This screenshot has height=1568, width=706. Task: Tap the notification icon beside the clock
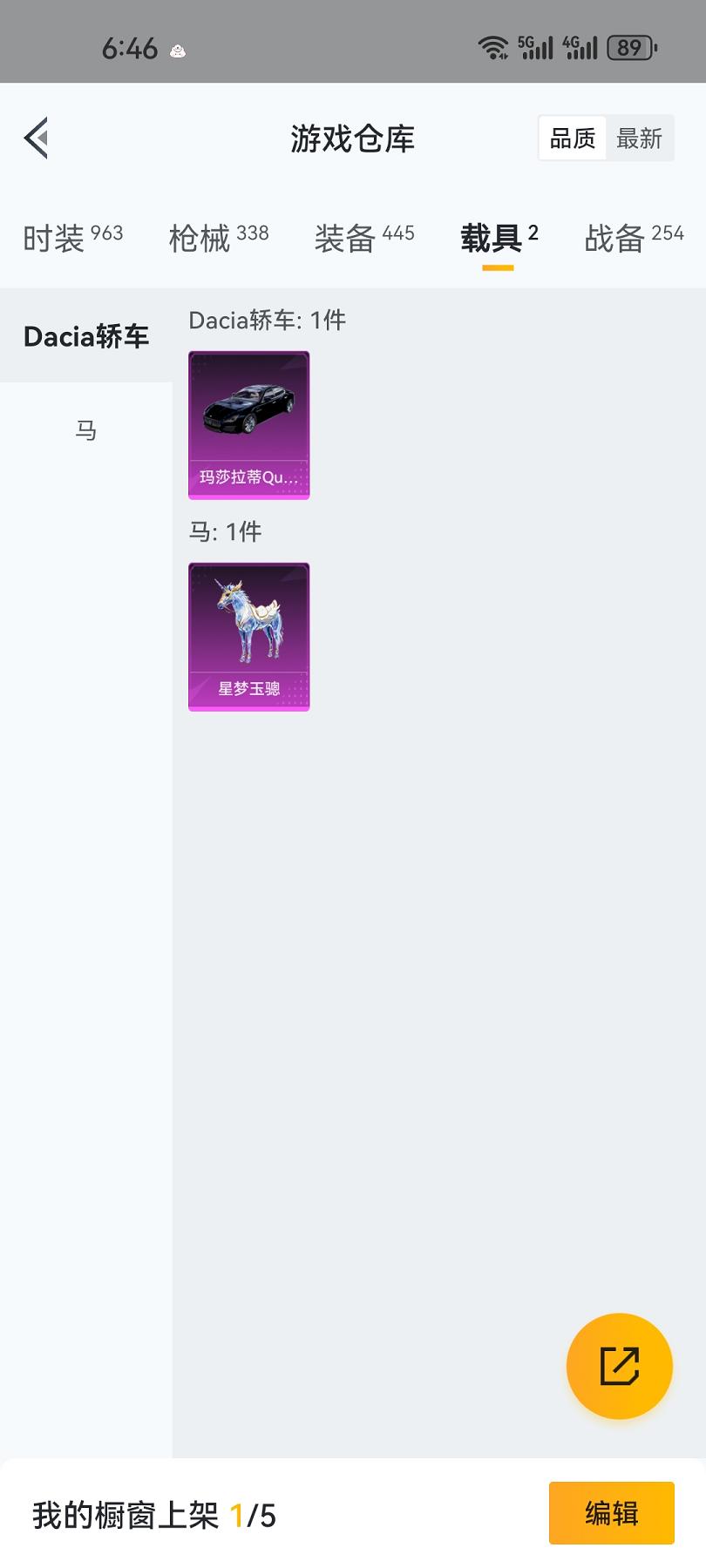[x=179, y=52]
